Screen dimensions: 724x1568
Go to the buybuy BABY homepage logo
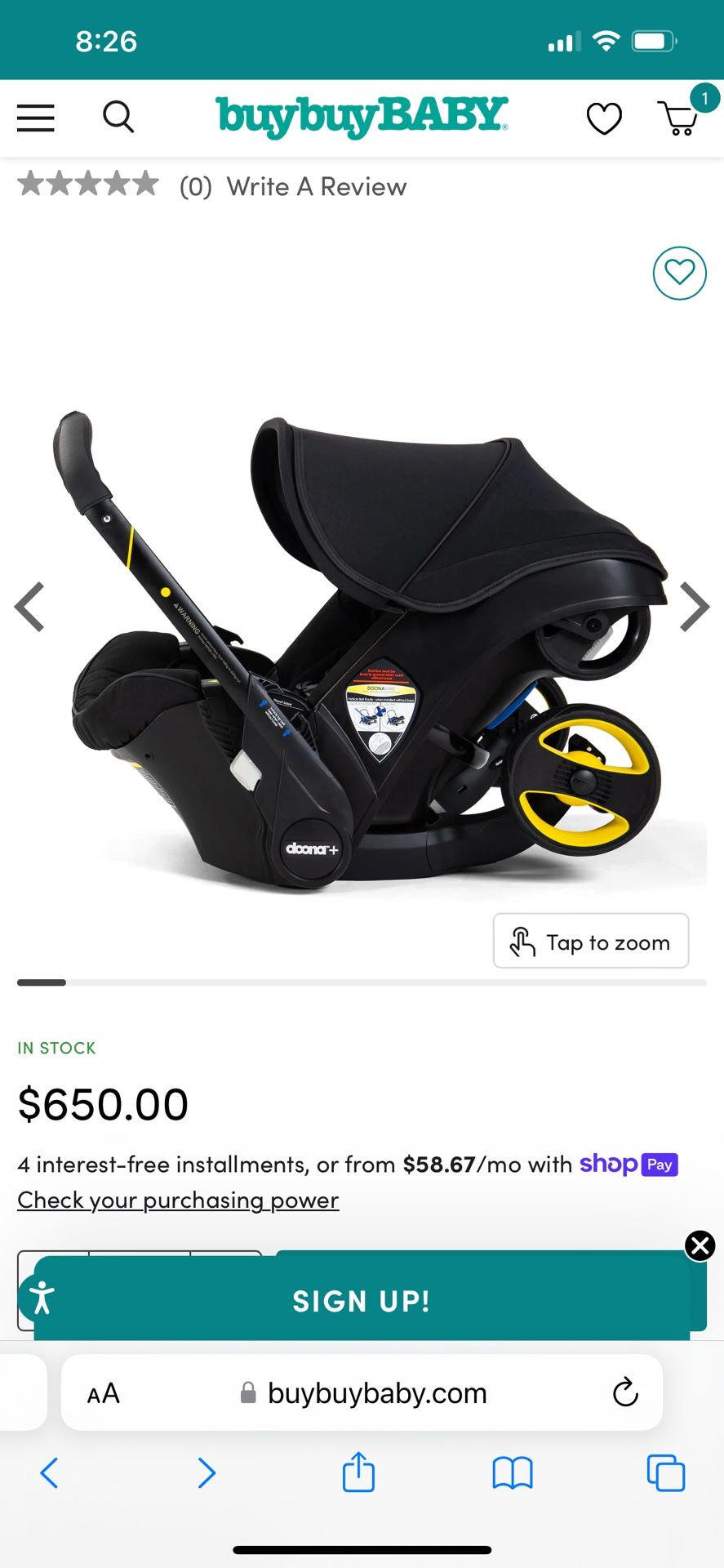[x=362, y=116]
